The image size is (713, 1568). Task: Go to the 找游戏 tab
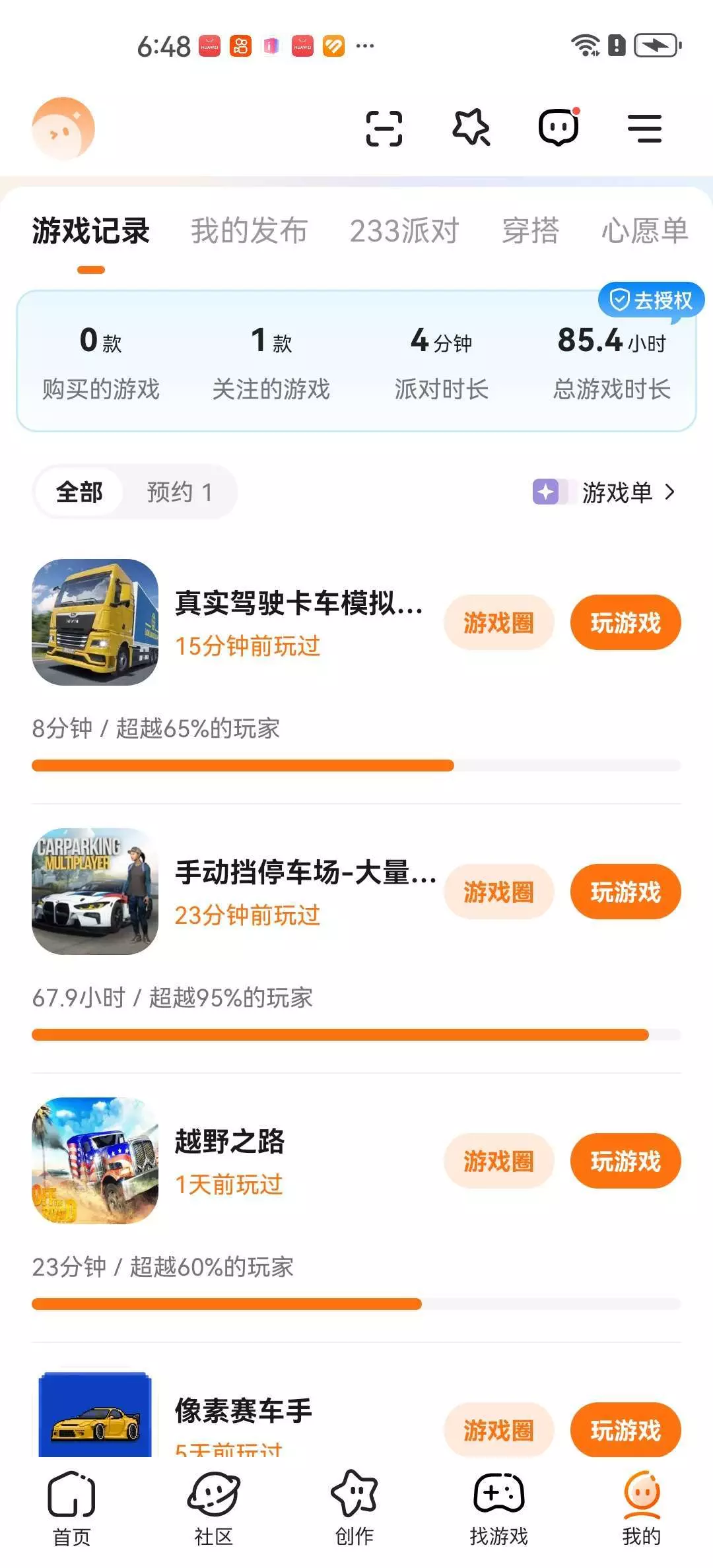coord(498,1508)
